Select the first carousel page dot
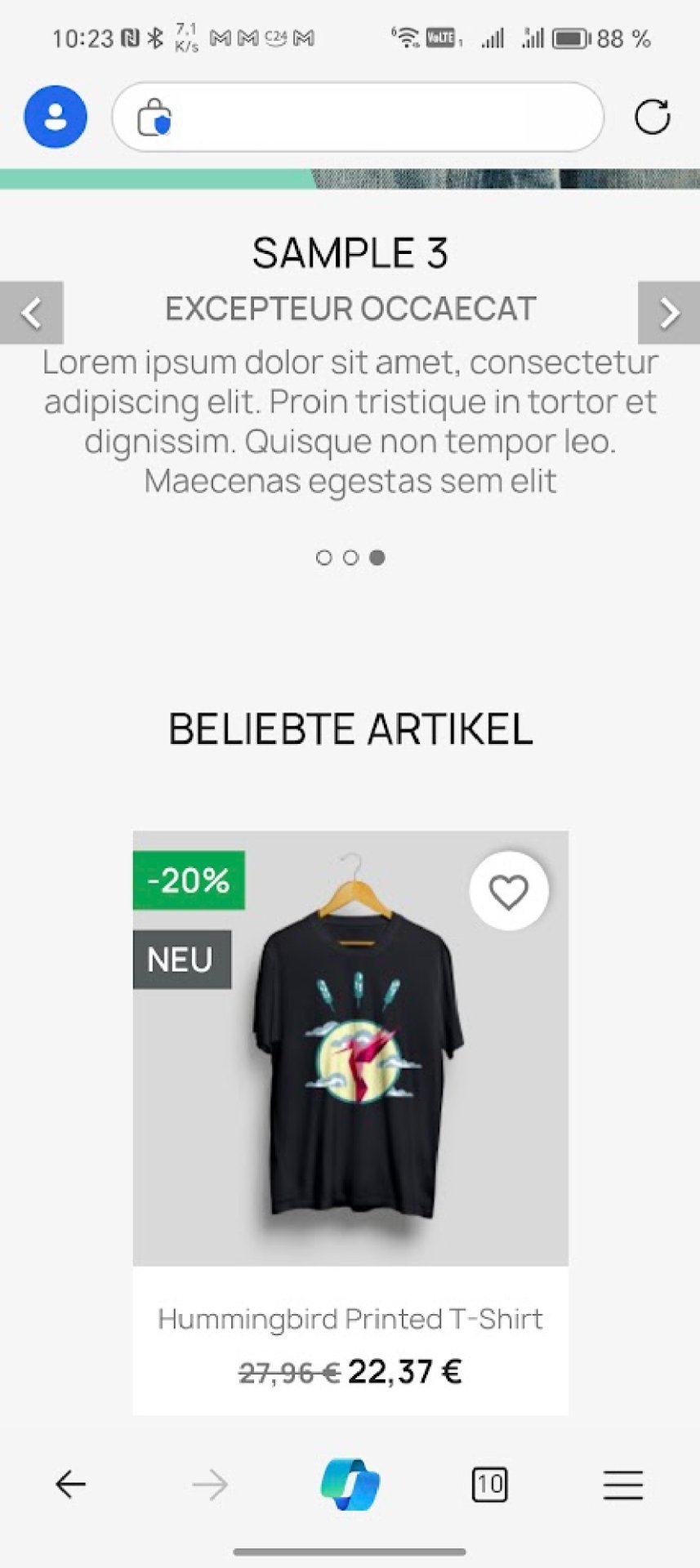The width and height of the screenshot is (700, 1568). pos(323,558)
